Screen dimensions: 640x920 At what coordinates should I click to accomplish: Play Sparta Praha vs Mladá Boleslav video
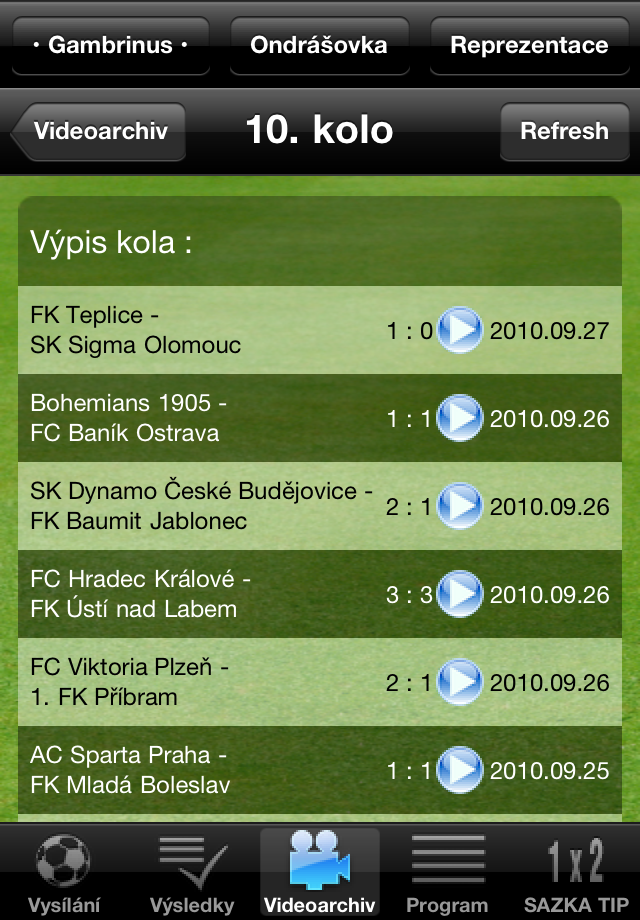pyautogui.click(x=461, y=771)
